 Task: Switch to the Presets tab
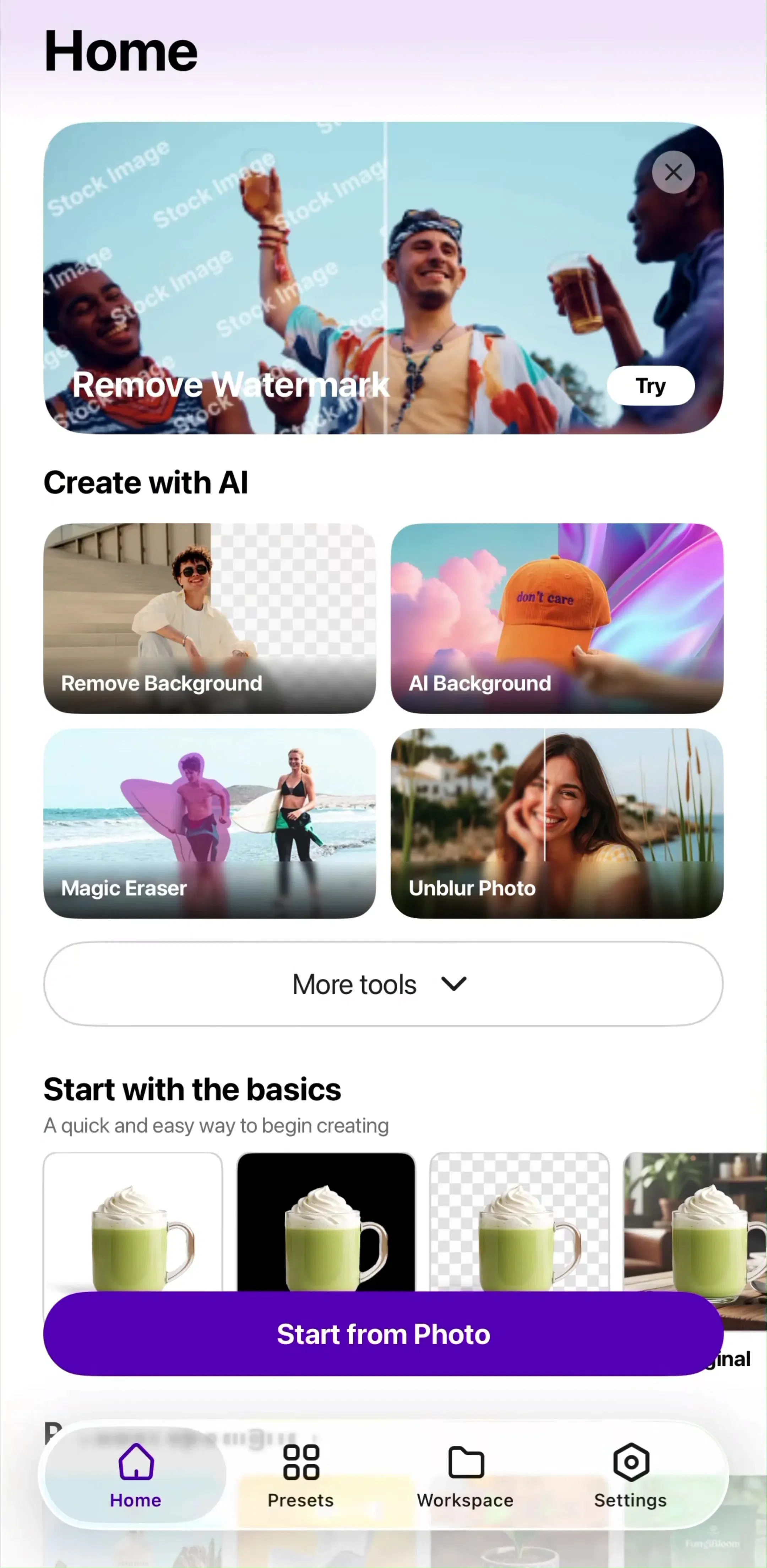click(x=300, y=1476)
